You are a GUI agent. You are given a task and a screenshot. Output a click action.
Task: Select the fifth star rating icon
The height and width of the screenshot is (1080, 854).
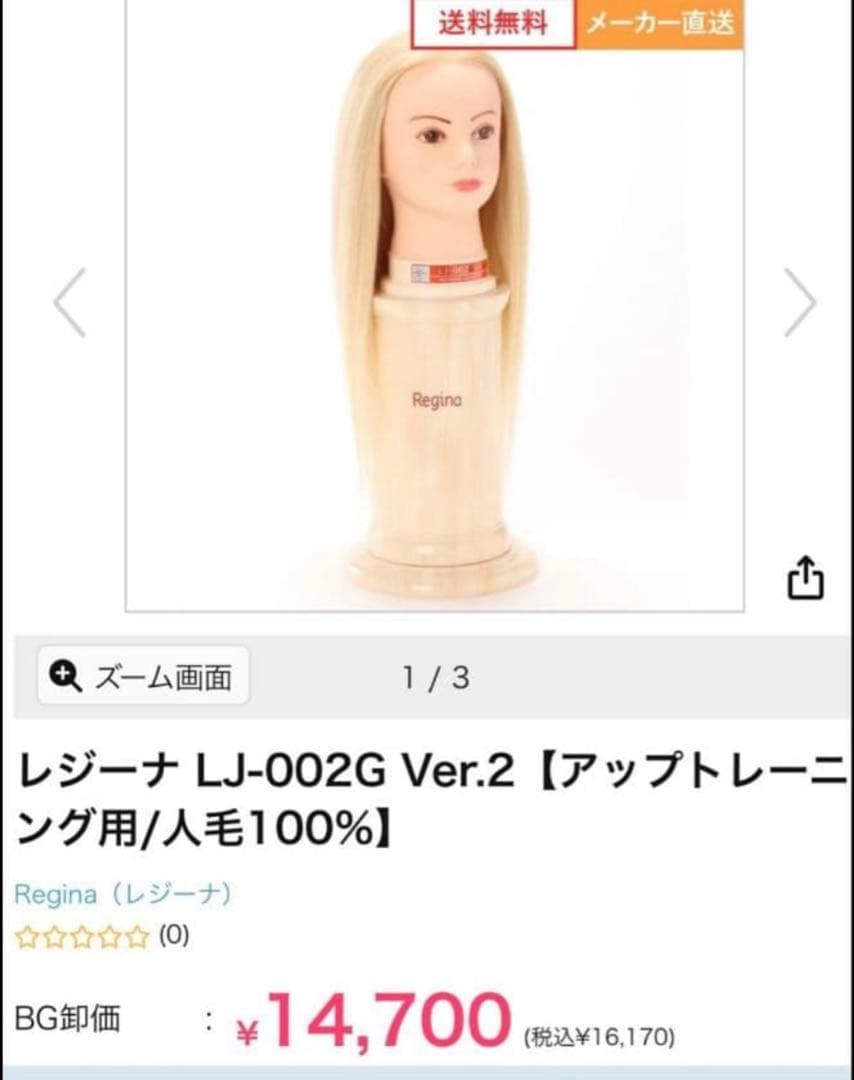pos(136,937)
